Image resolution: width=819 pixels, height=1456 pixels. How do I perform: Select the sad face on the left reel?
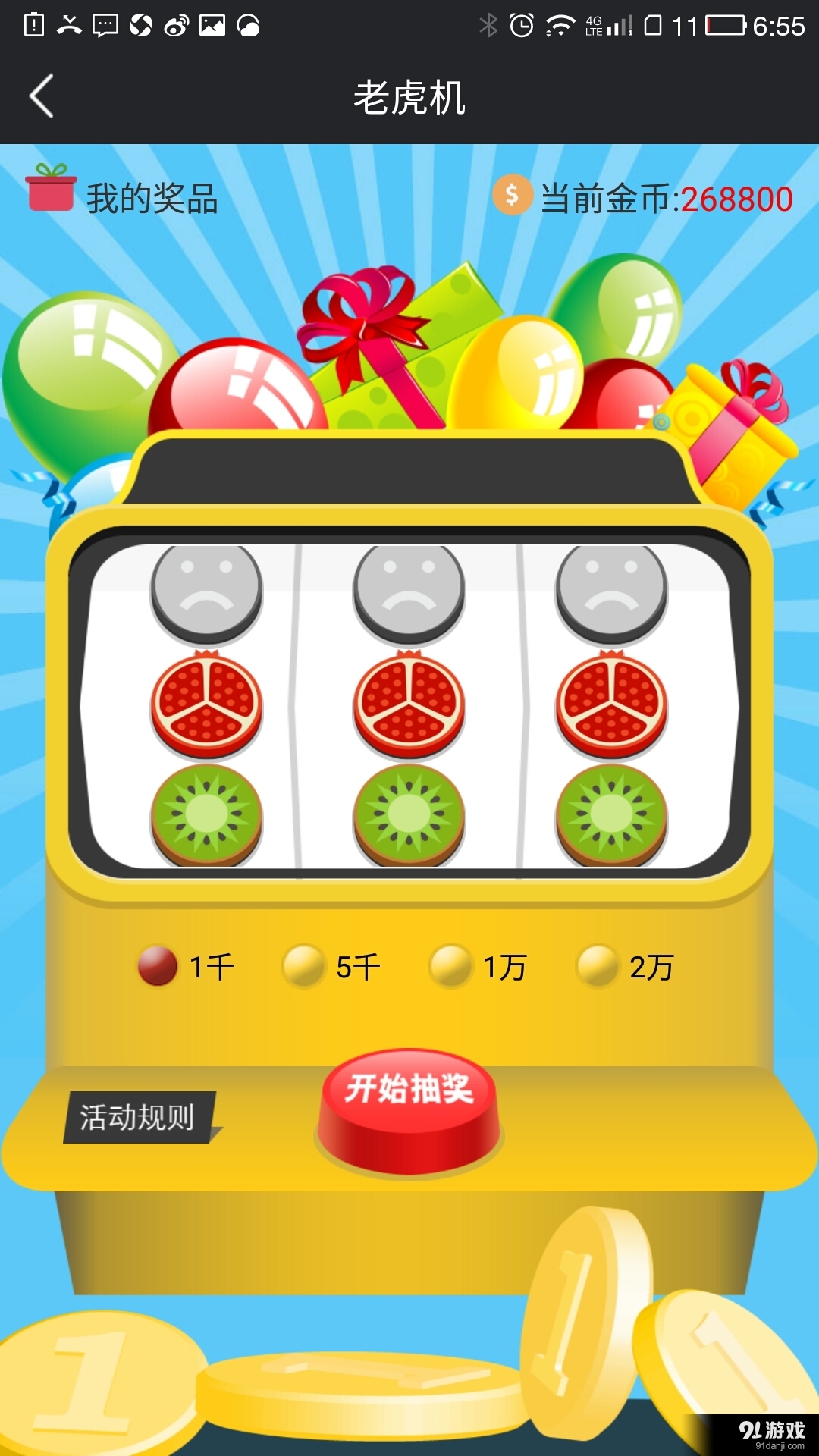tap(206, 591)
